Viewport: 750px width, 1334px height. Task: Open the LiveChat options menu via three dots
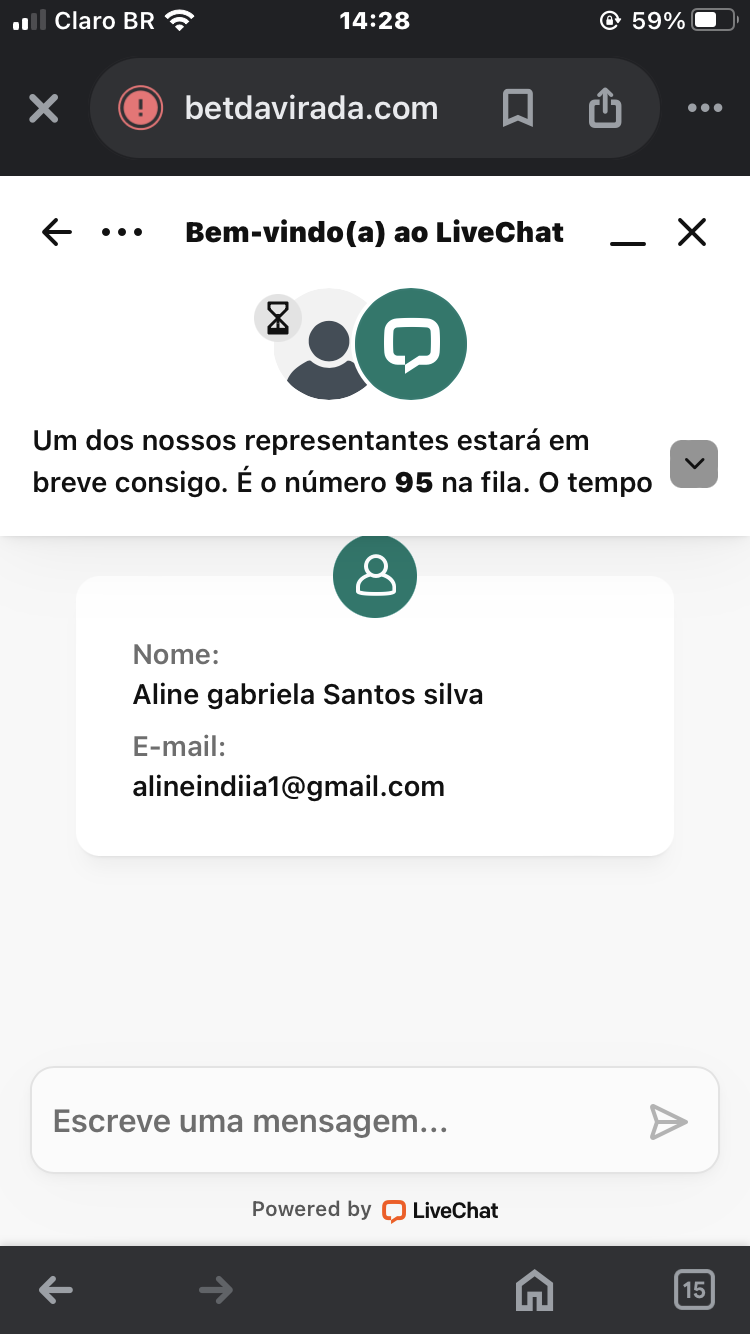(121, 232)
